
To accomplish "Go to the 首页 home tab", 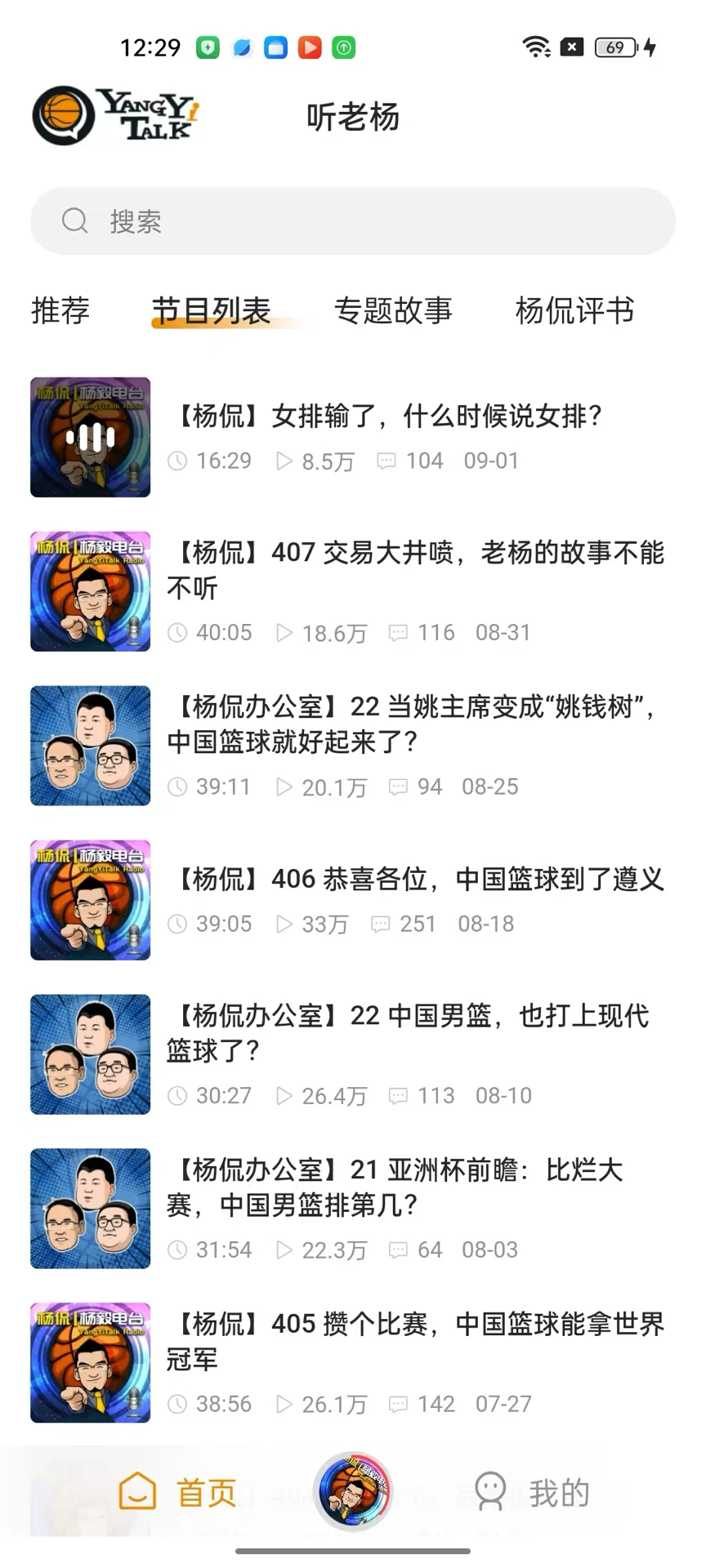I will click(178, 1493).
